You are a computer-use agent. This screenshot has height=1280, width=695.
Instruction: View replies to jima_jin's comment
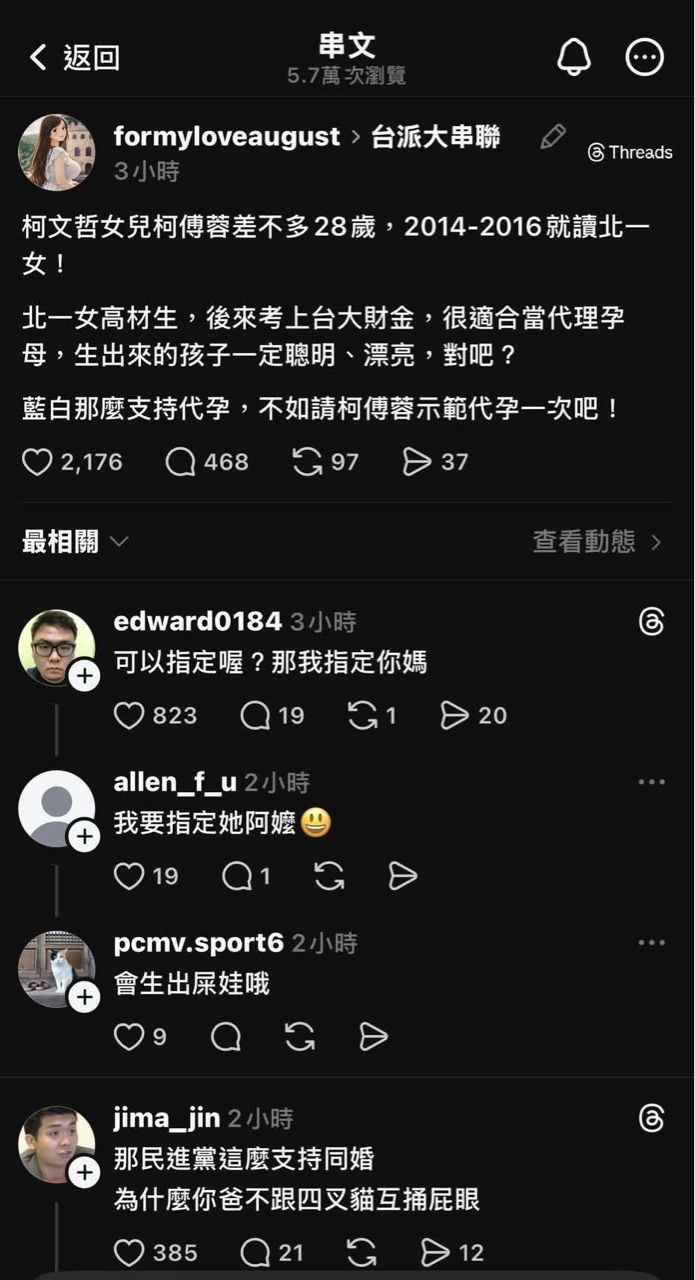(256, 1253)
